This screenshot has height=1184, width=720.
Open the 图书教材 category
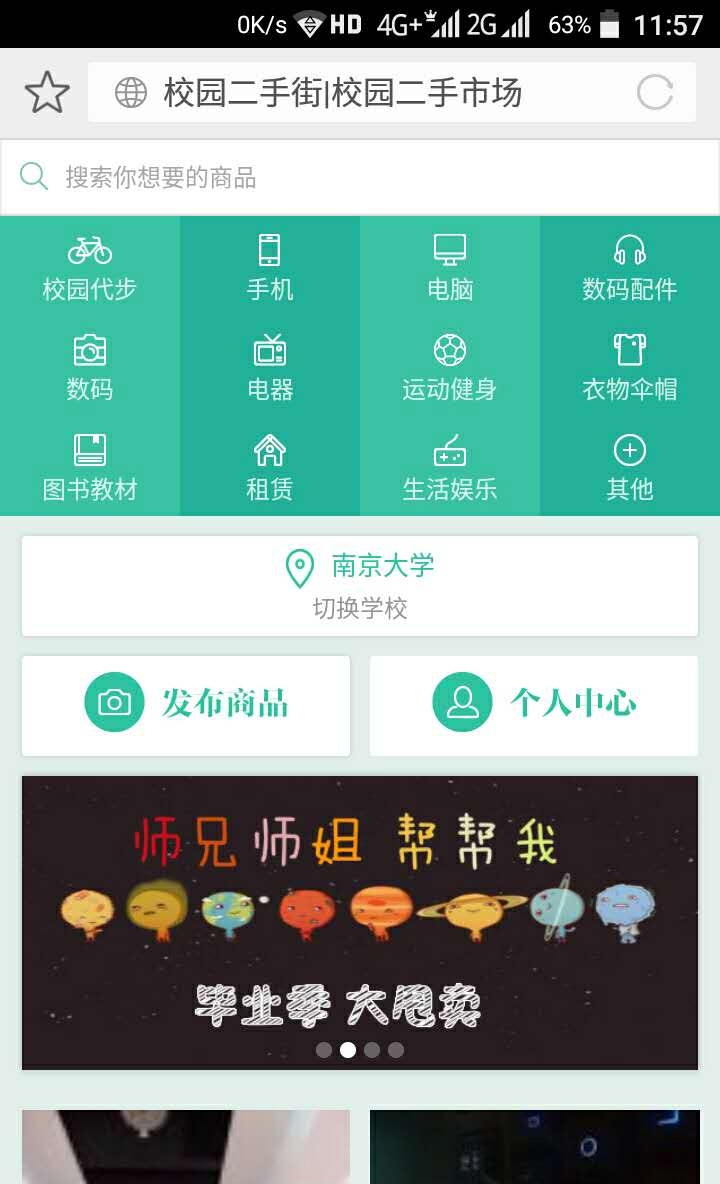90,467
